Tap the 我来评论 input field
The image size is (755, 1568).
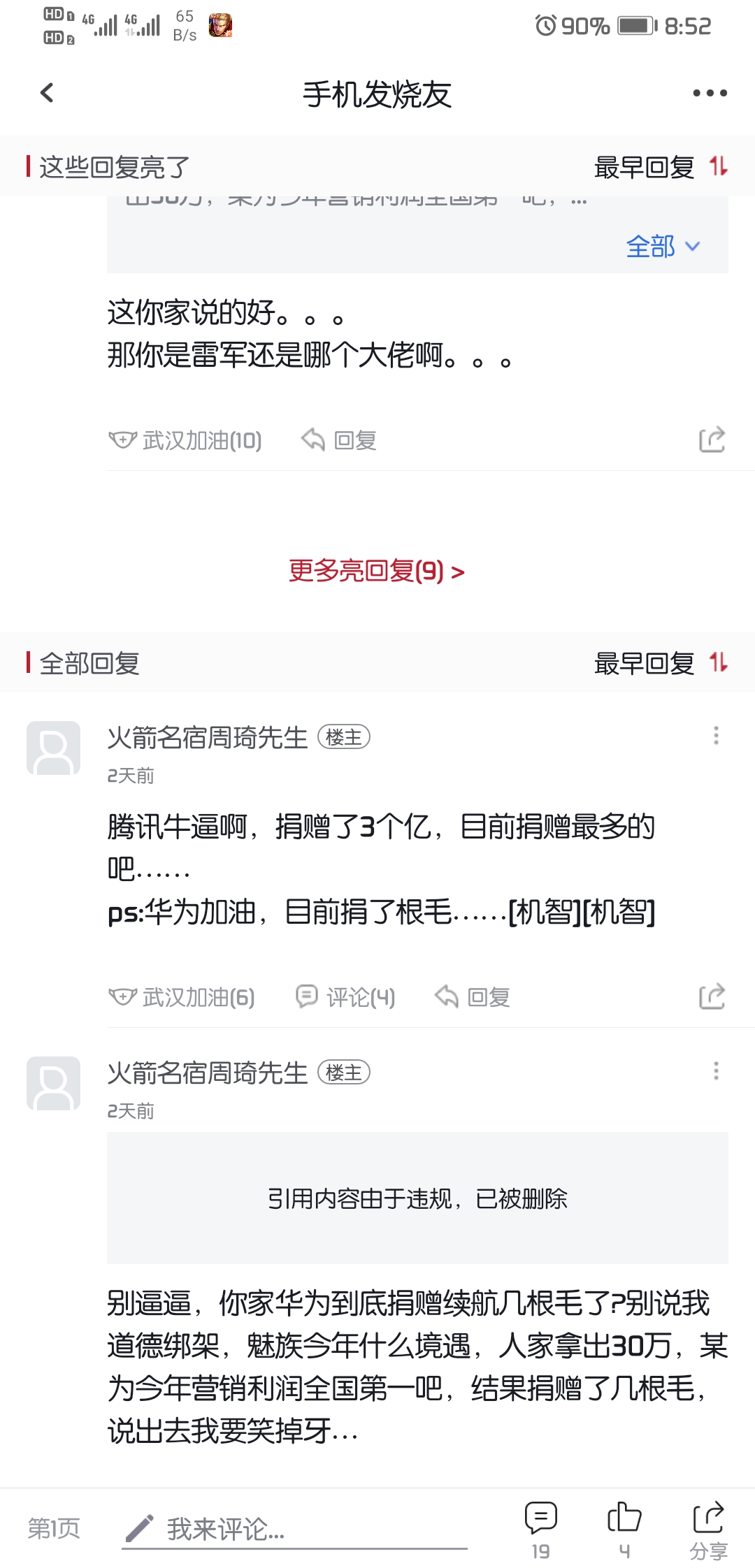tap(294, 1530)
